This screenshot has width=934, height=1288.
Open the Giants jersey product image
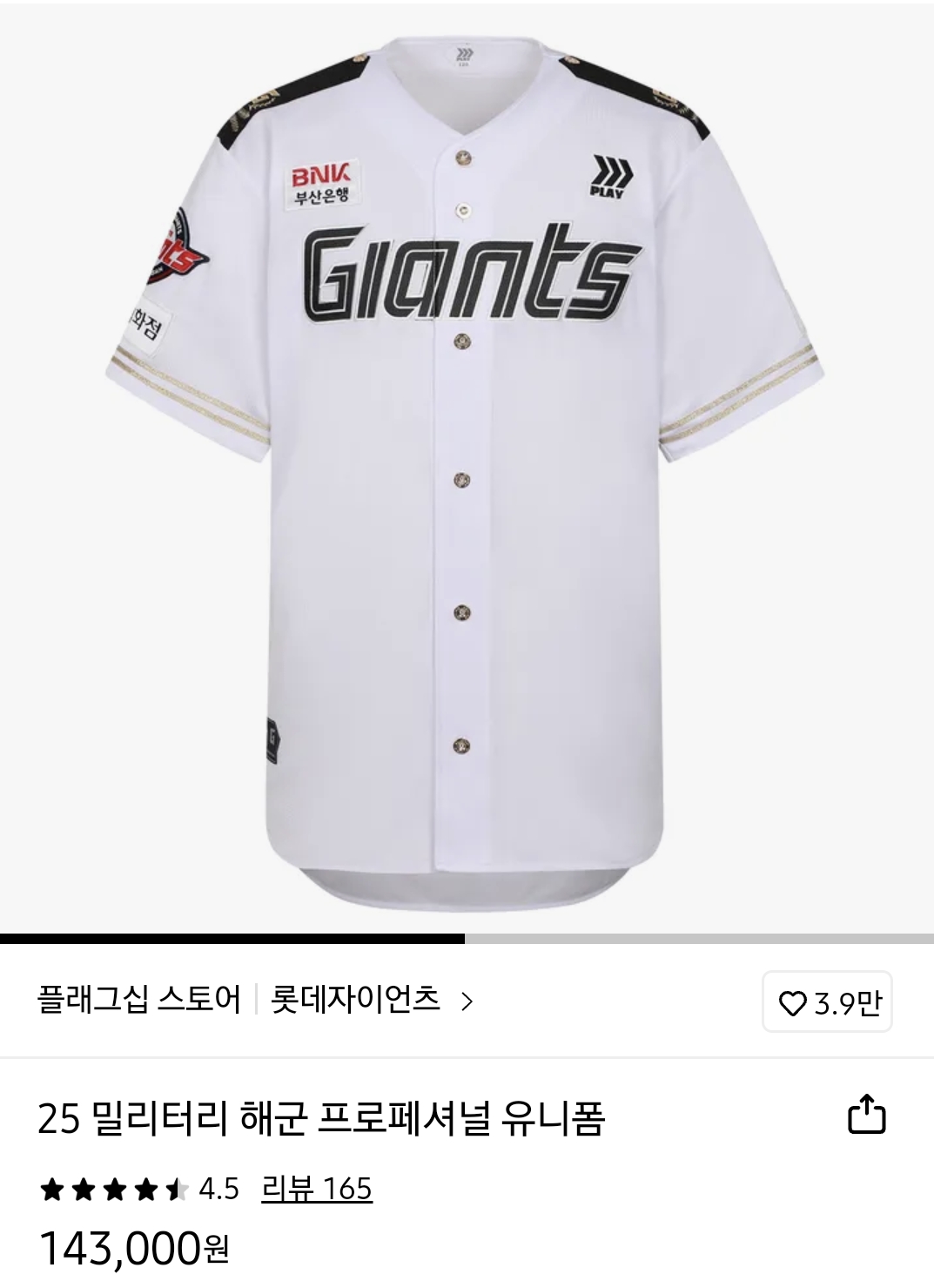coord(467,470)
